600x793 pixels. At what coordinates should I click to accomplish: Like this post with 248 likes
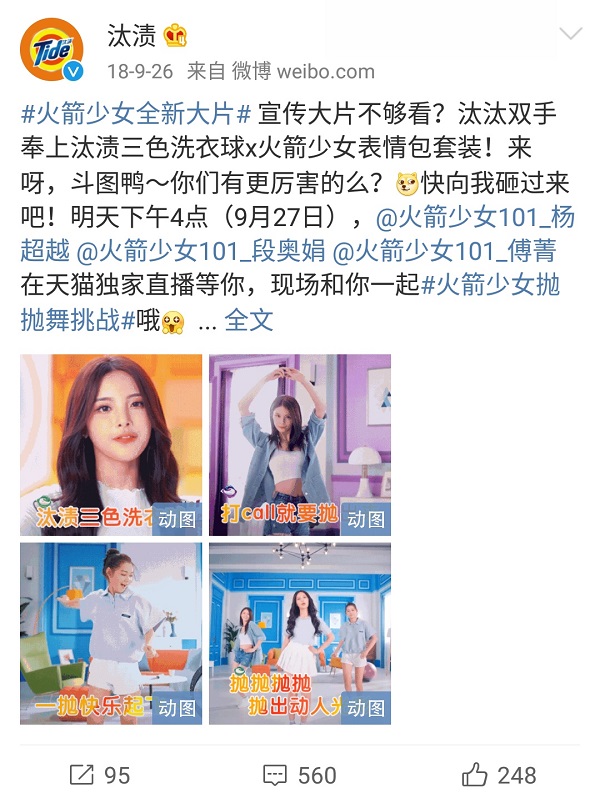[x=499, y=775]
